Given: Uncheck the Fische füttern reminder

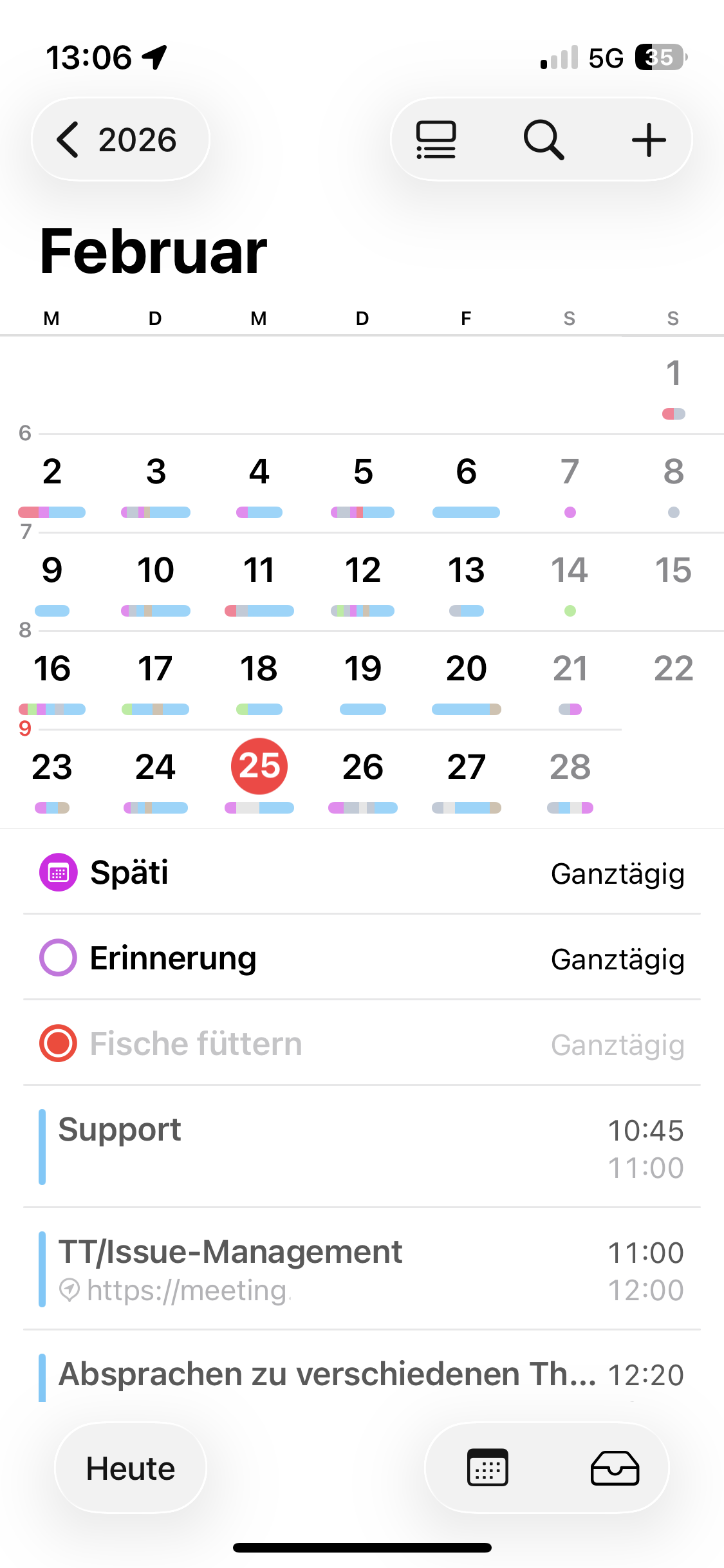Looking at the screenshot, I should 58,1043.
